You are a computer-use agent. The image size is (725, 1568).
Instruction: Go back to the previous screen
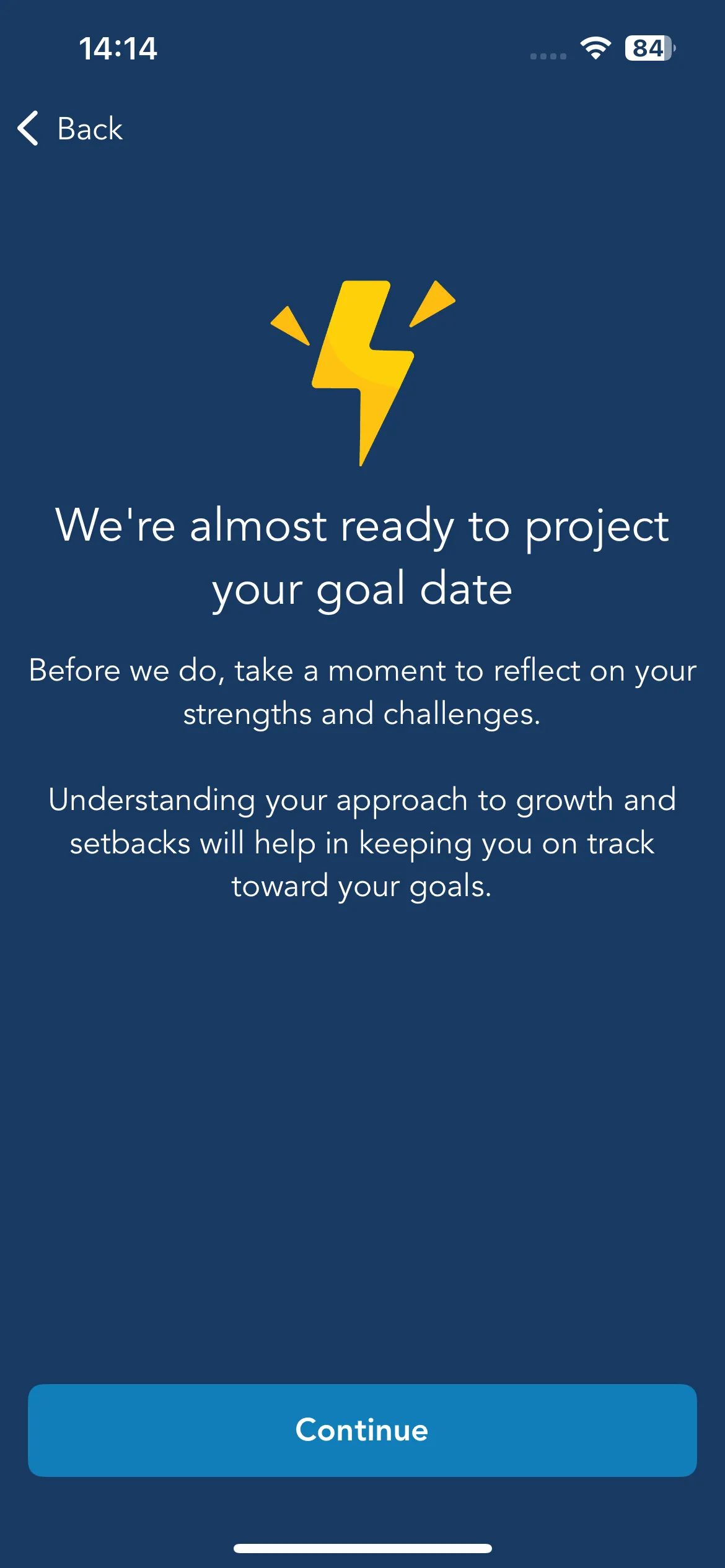coord(70,129)
